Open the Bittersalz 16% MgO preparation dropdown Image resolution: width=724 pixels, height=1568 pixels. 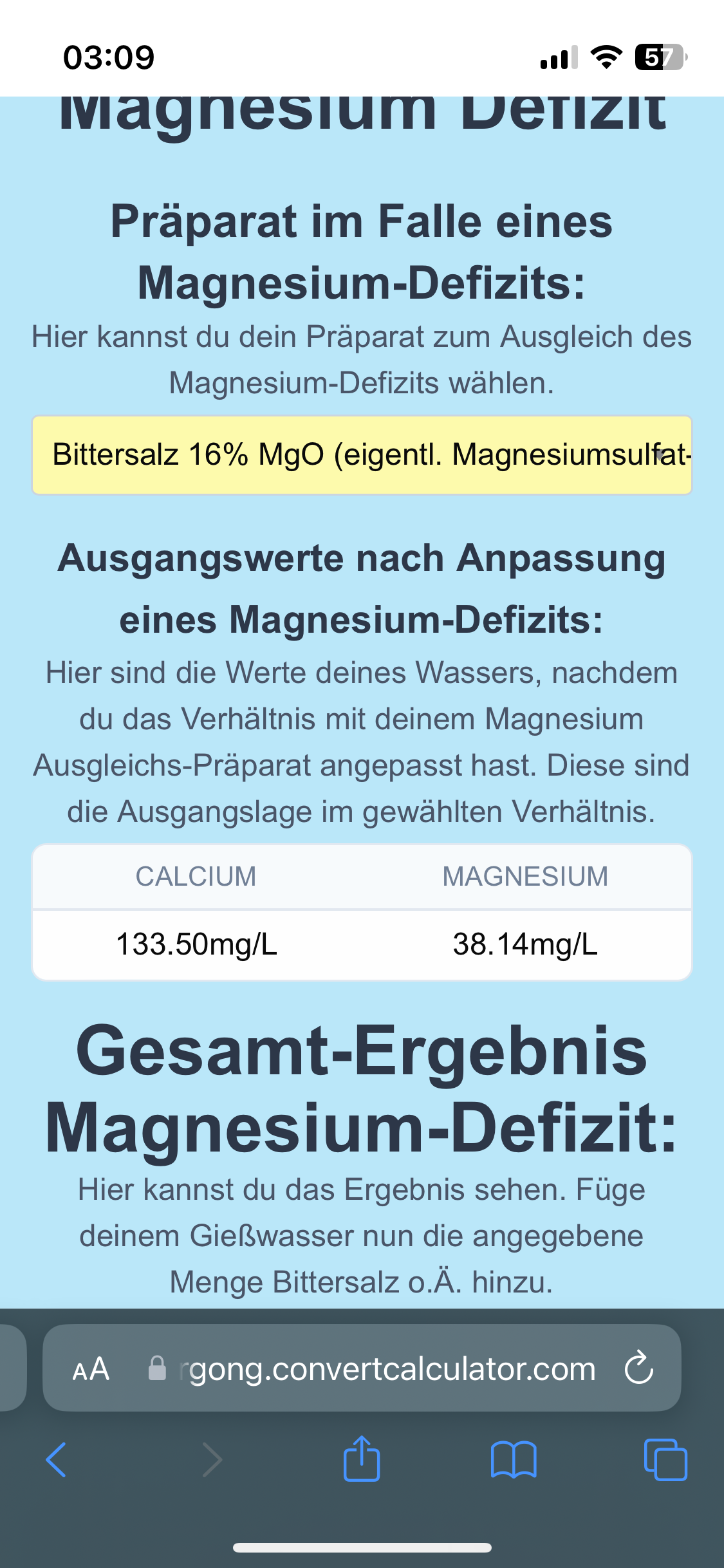[362, 455]
